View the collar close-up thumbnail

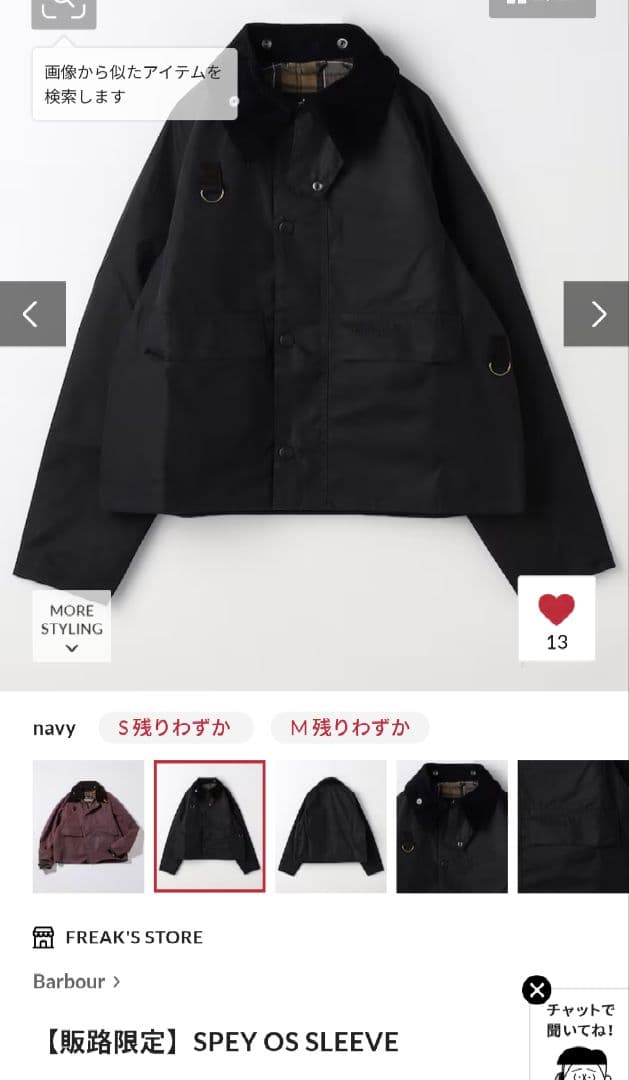pyautogui.click(x=452, y=826)
